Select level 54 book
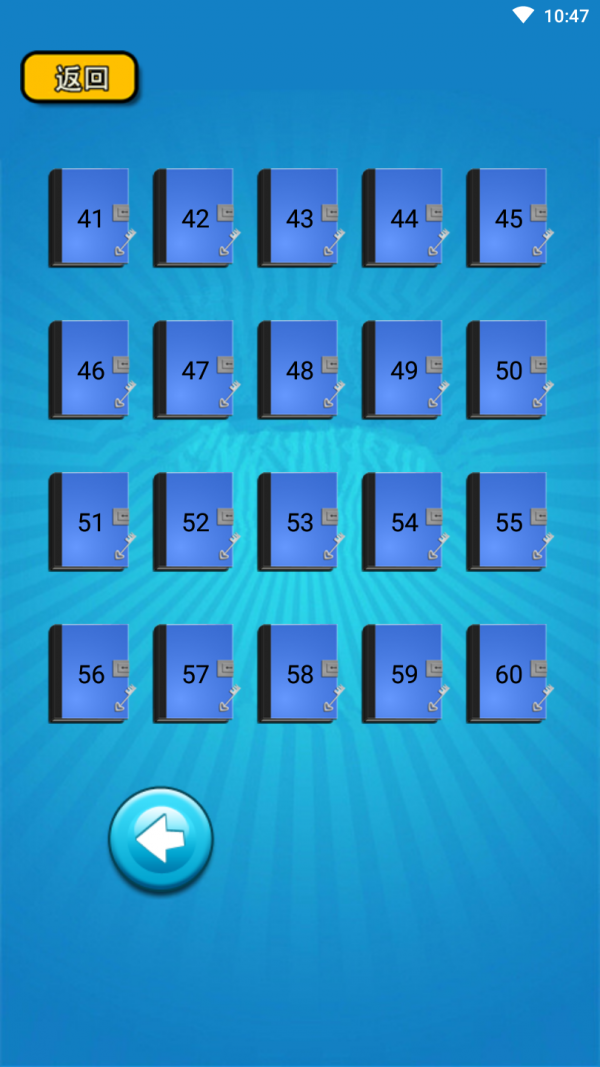This screenshot has height=1067, width=600. [403, 522]
